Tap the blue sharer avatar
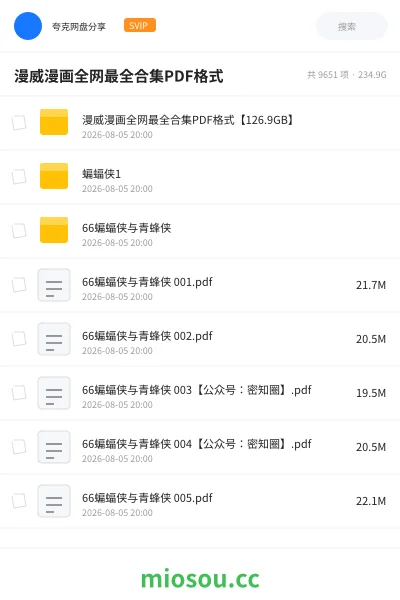This screenshot has height=600, width=400. tap(28, 26)
